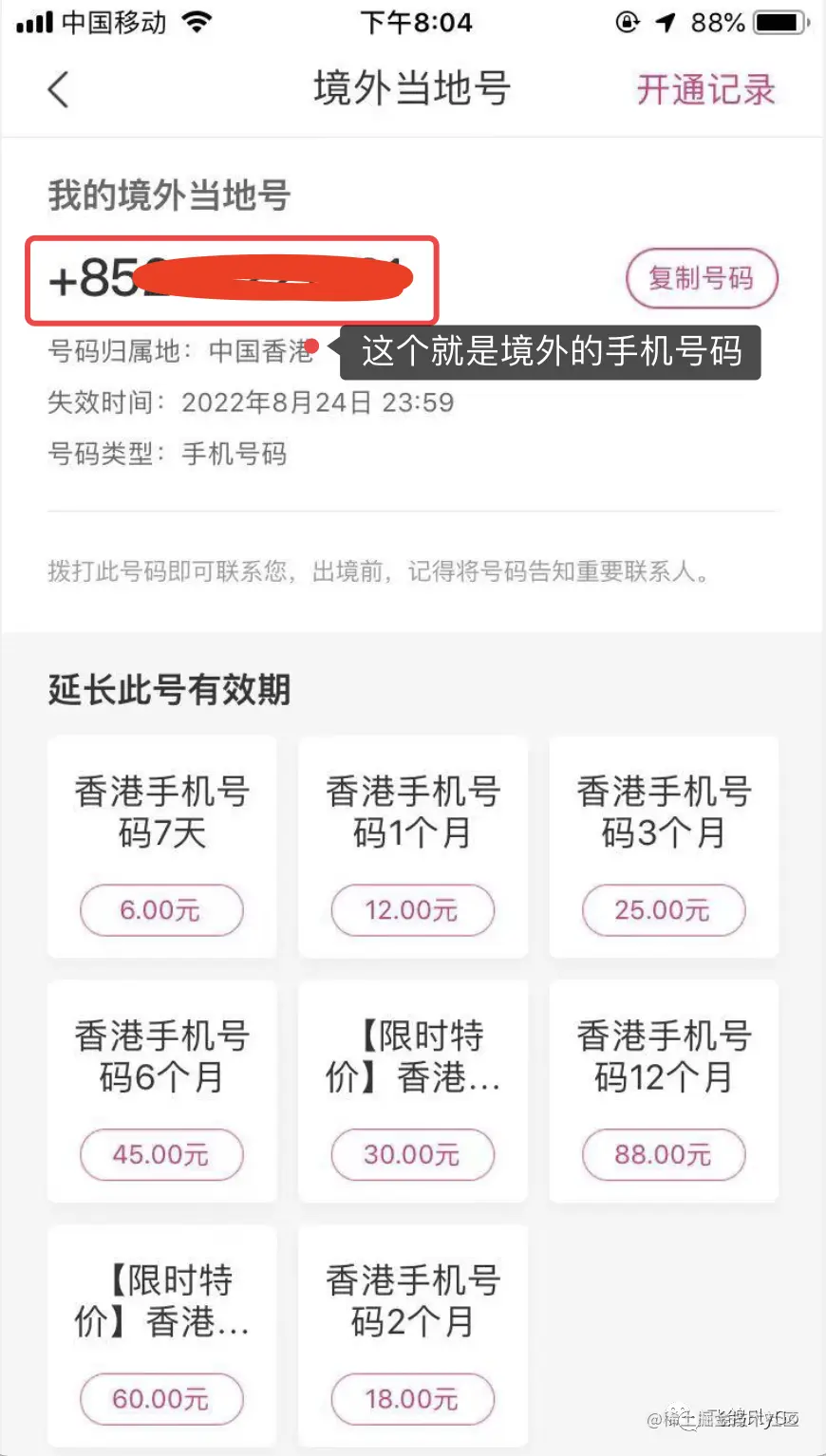826x1456 pixels.
Task: Select the 香港手机号码6个月 plan
Action: click(x=161, y=1092)
